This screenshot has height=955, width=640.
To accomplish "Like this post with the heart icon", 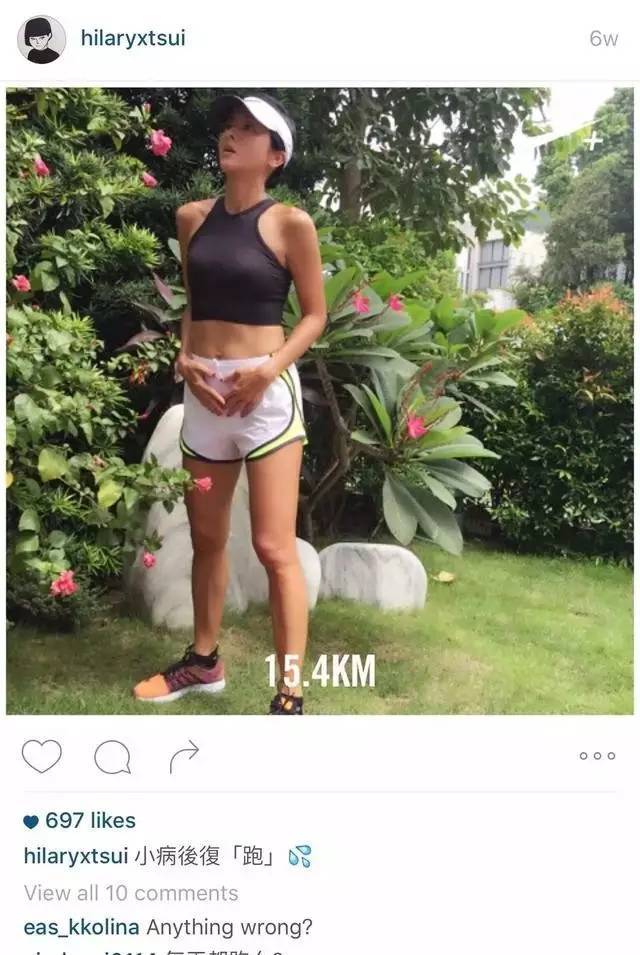I will (42, 756).
